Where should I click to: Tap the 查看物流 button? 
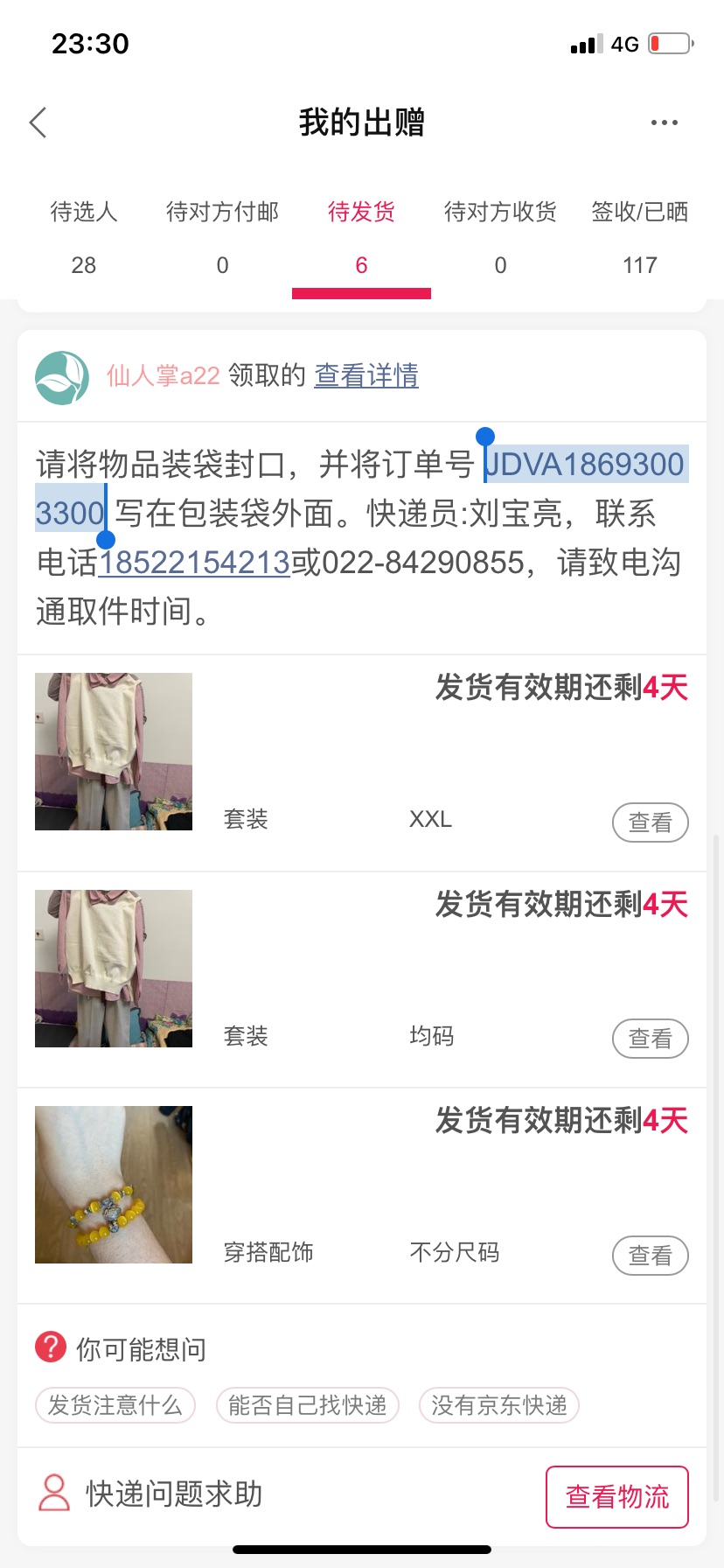[617, 1497]
